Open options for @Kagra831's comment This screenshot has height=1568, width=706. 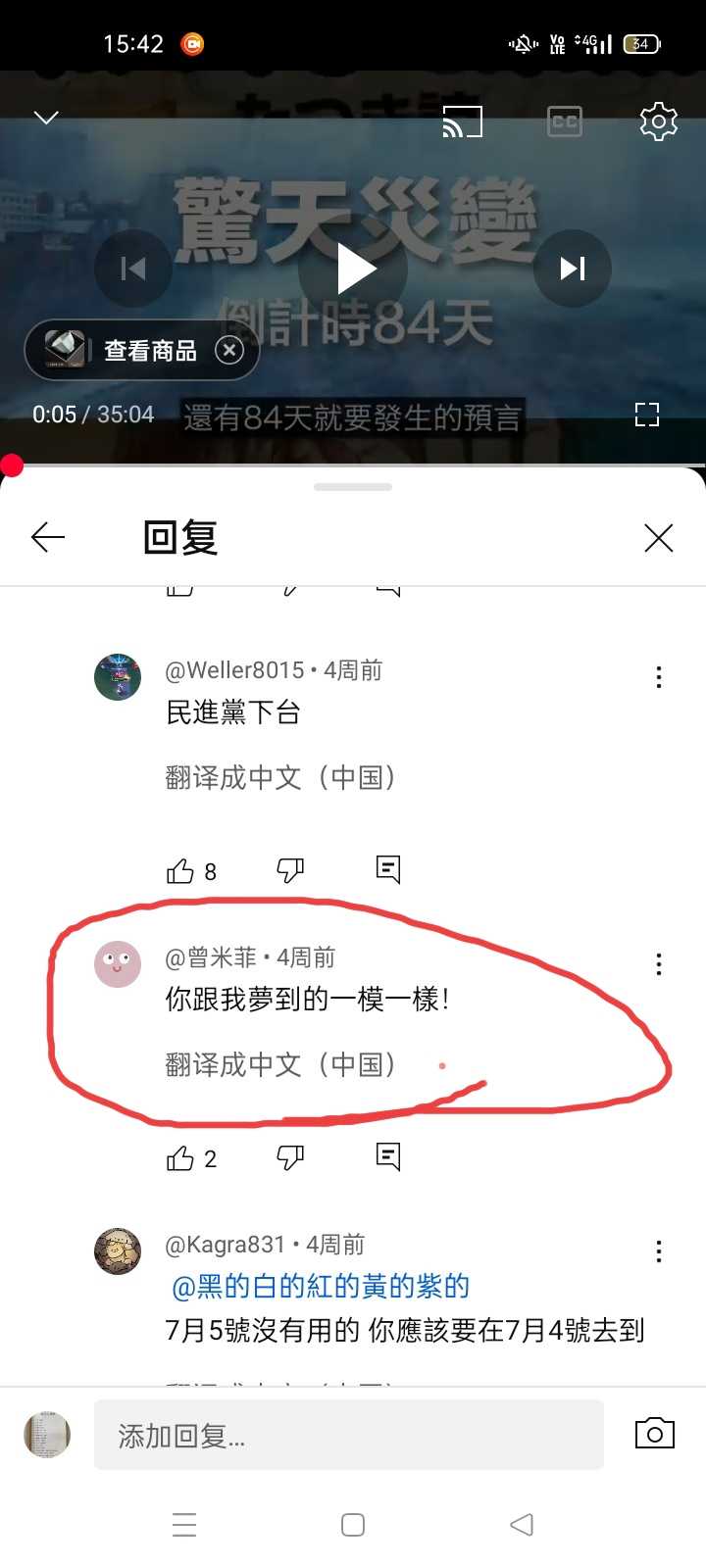pyautogui.click(x=658, y=1251)
